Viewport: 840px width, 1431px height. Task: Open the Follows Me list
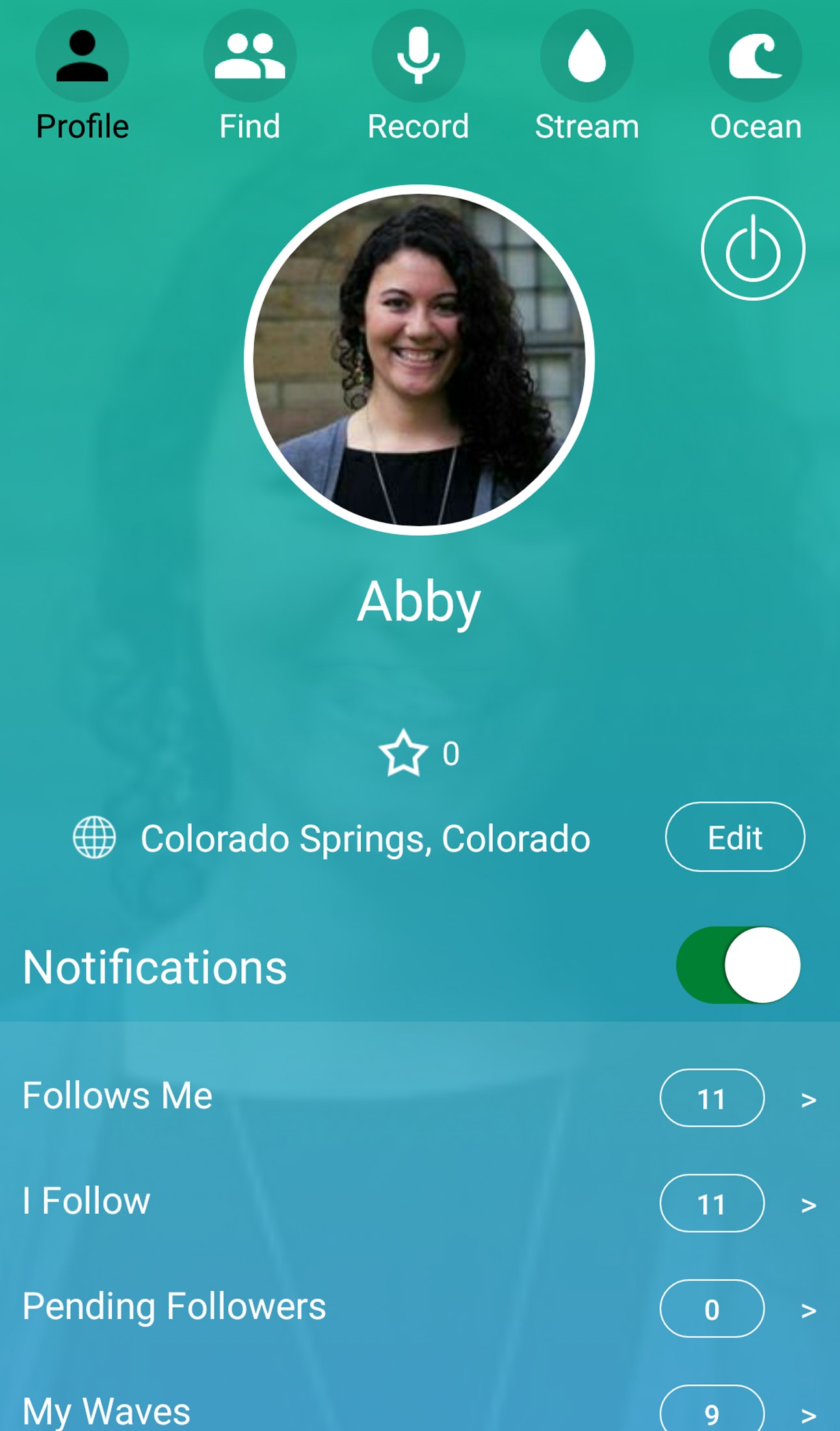point(712,1098)
